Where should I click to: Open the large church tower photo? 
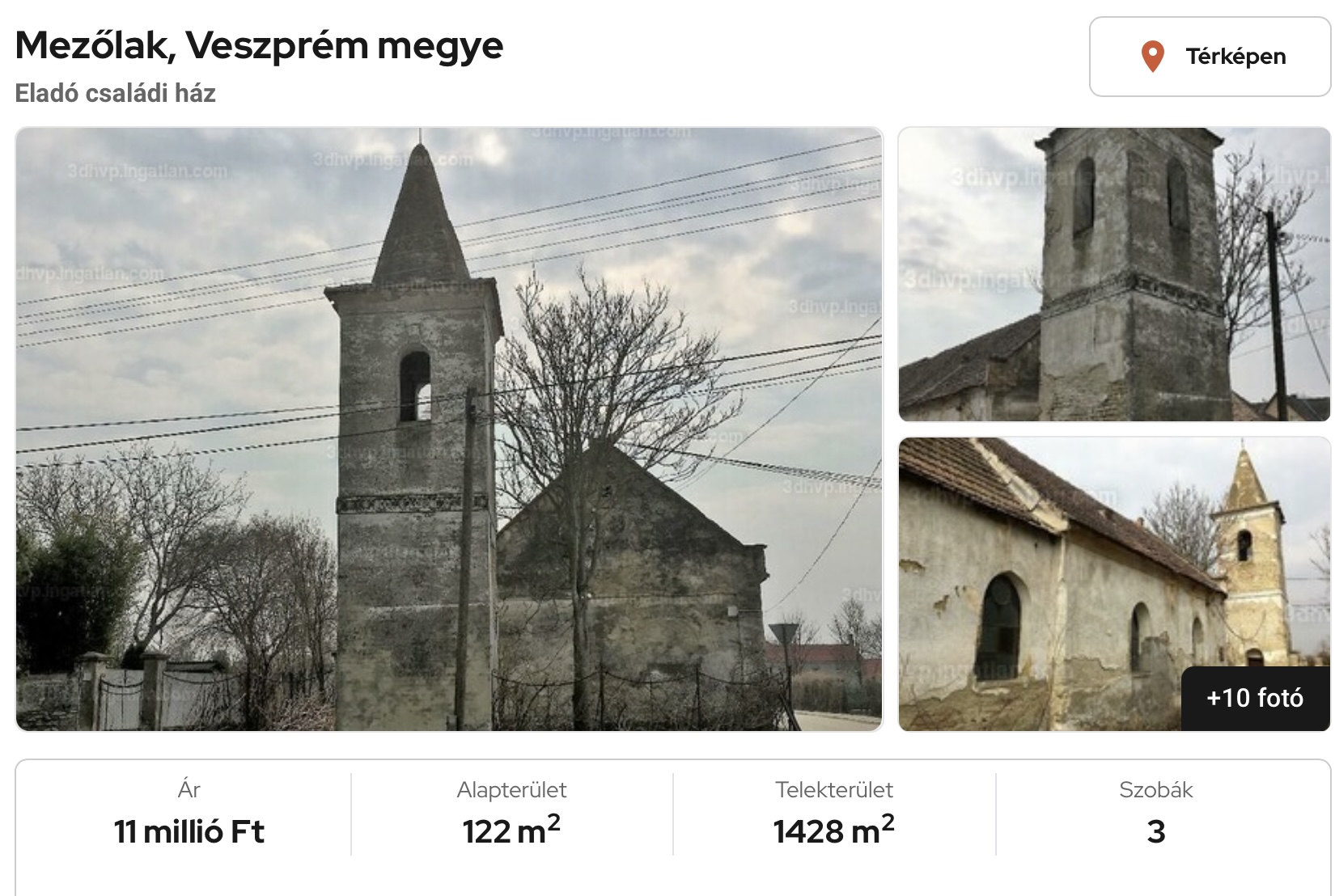coord(449,429)
